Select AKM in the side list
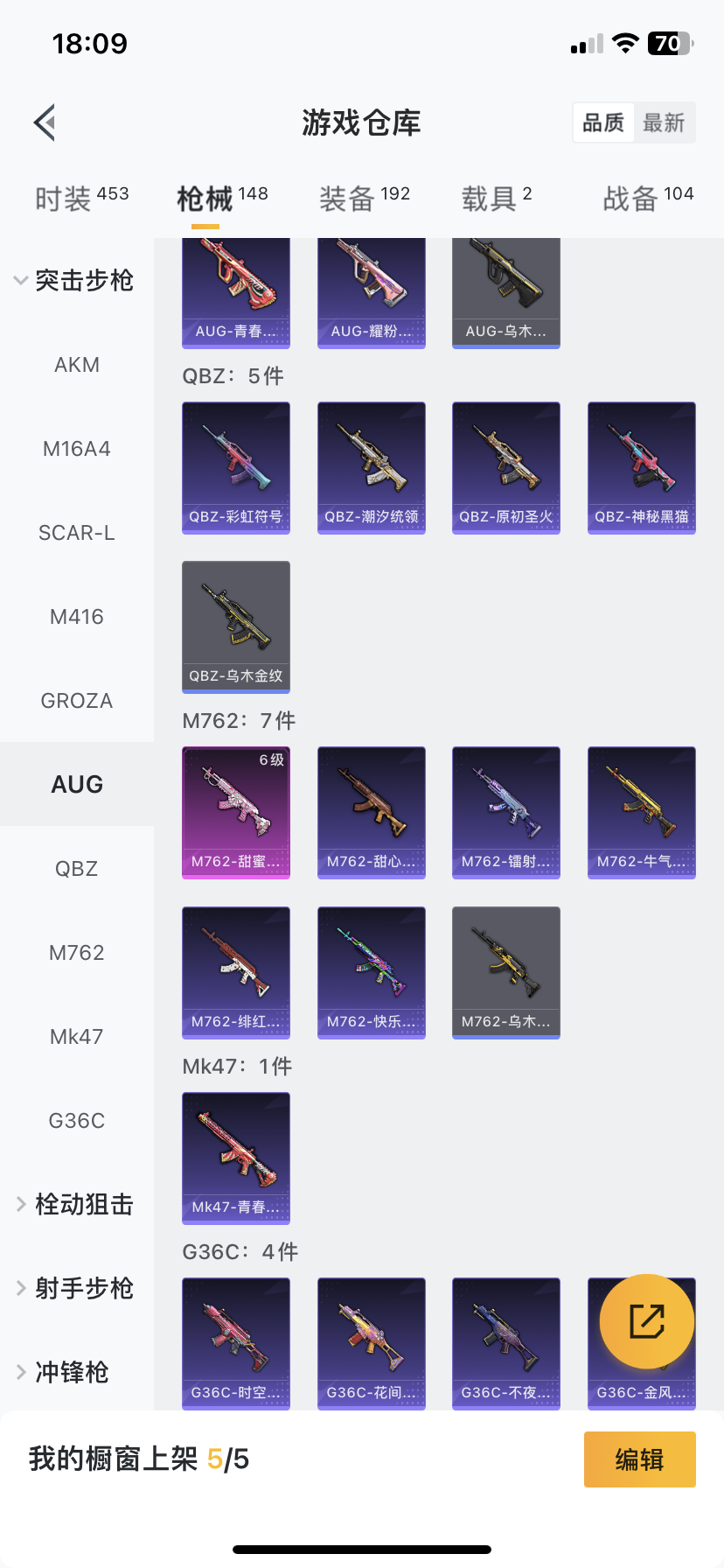This screenshot has width=724, height=1568. pyautogui.click(x=77, y=365)
